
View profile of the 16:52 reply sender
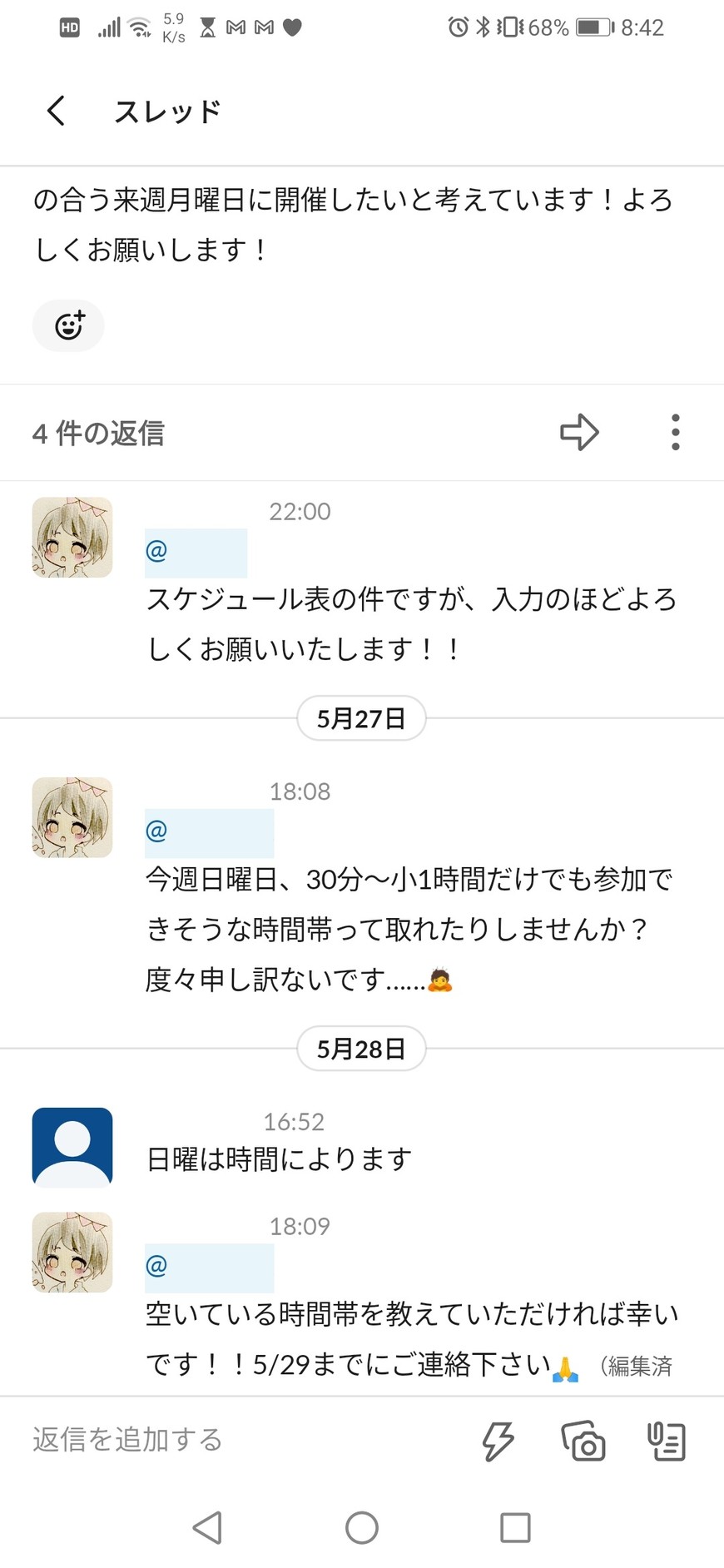point(72,1147)
